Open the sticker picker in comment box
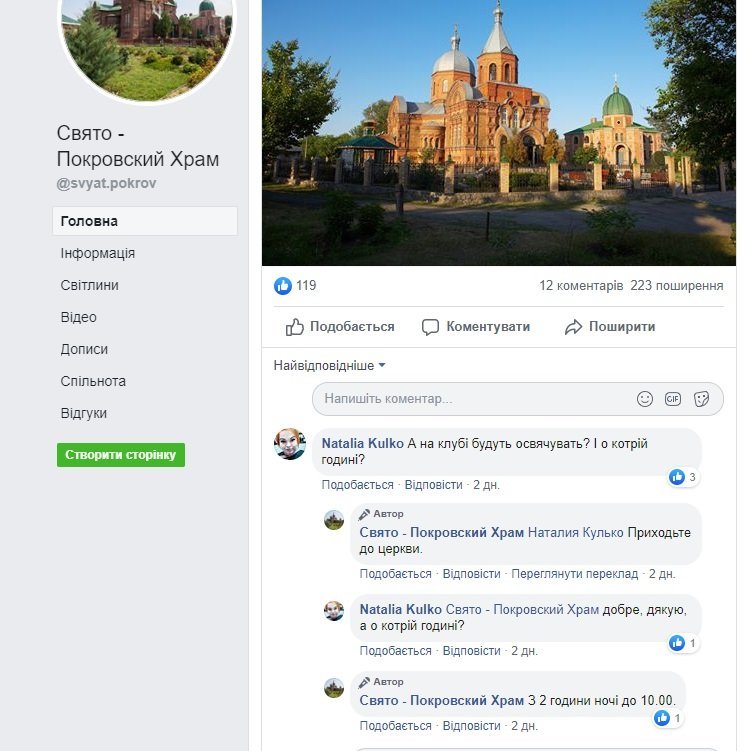This screenshot has width=748, height=751. pos(701,399)
